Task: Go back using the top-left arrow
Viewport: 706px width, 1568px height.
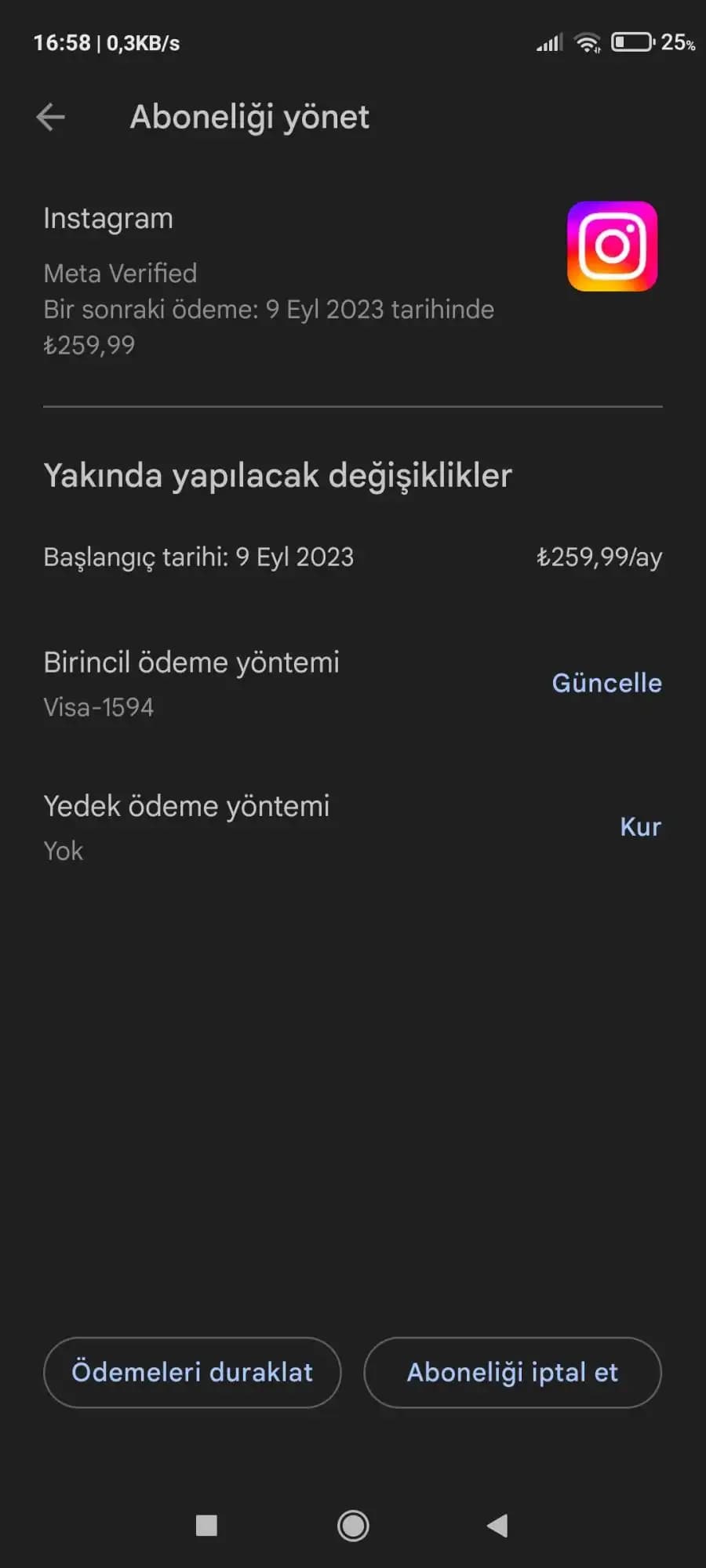Action: coord(50,118)
